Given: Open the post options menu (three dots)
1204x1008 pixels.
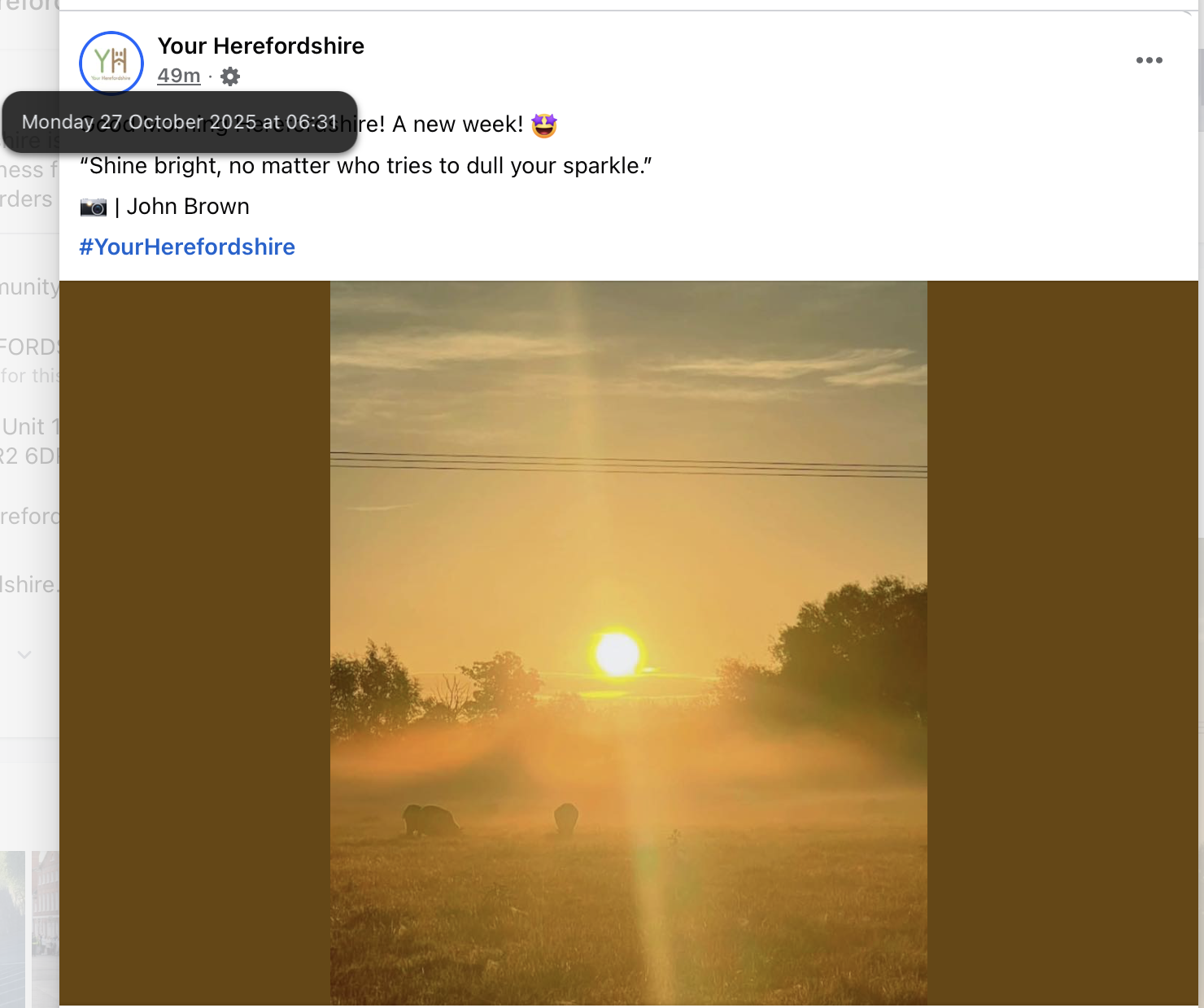Looking at the screenshot, I should (1149, 60).
